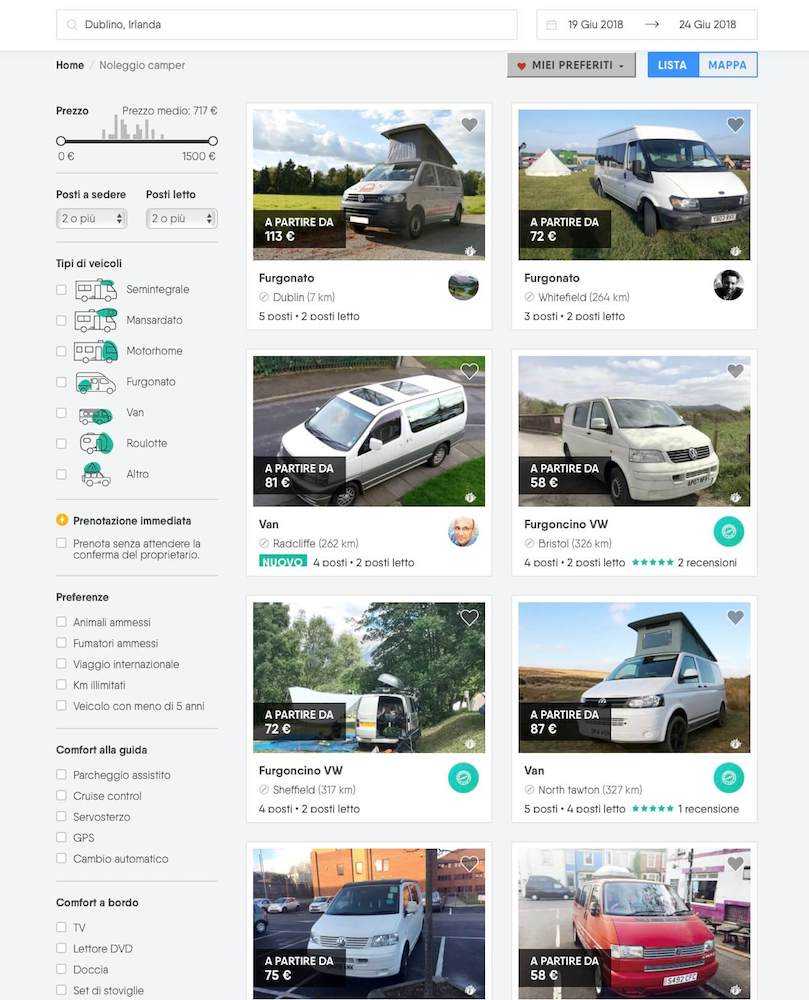The height and width of the screenshot is (1000, 809).
Task: Check the Km illimitati option
Action: [x=62, y=685]
